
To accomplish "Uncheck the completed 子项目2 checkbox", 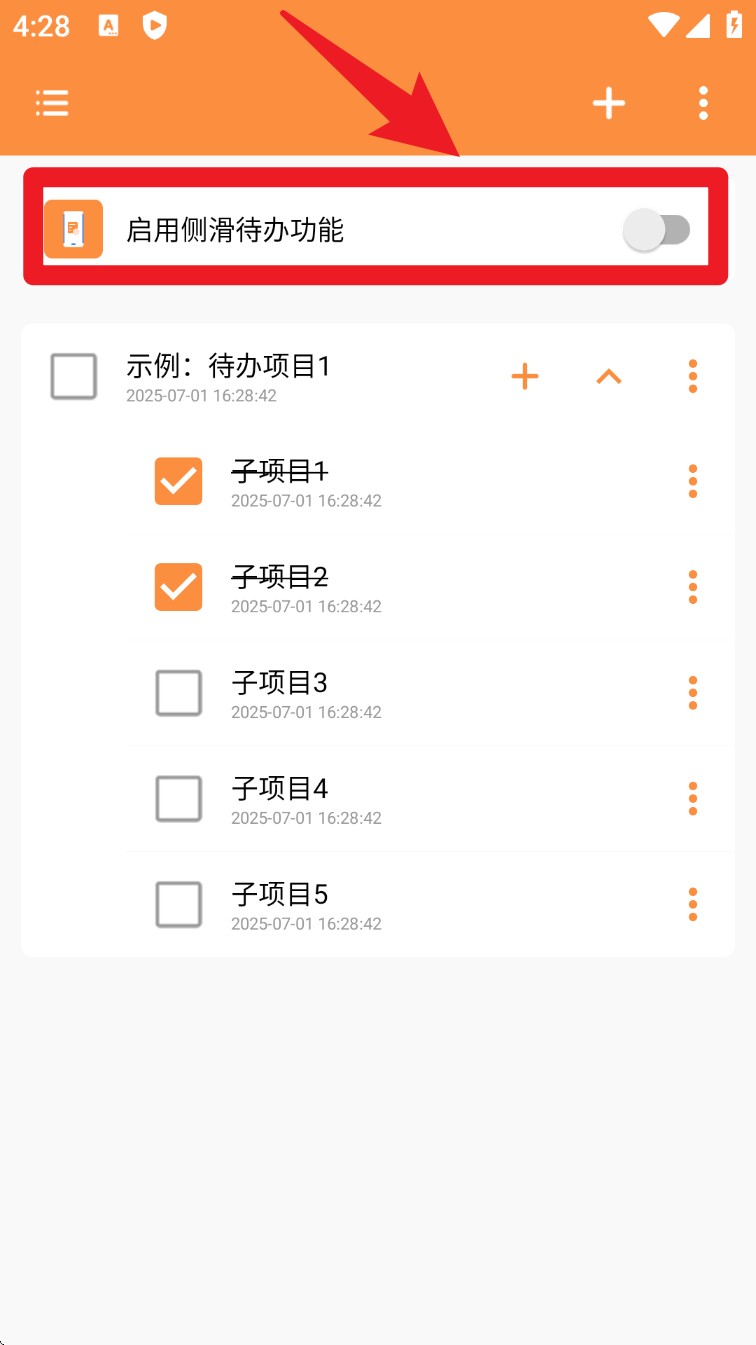I will click(178, 587).
